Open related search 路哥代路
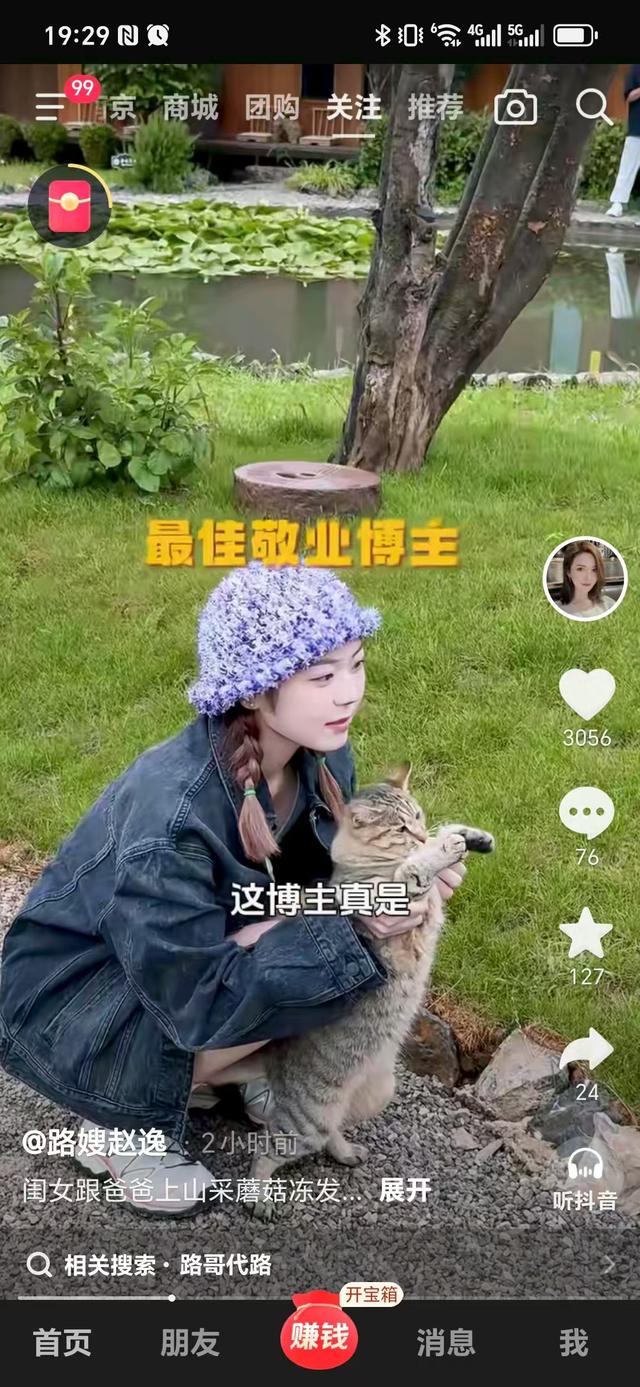 click(226, 1264)
